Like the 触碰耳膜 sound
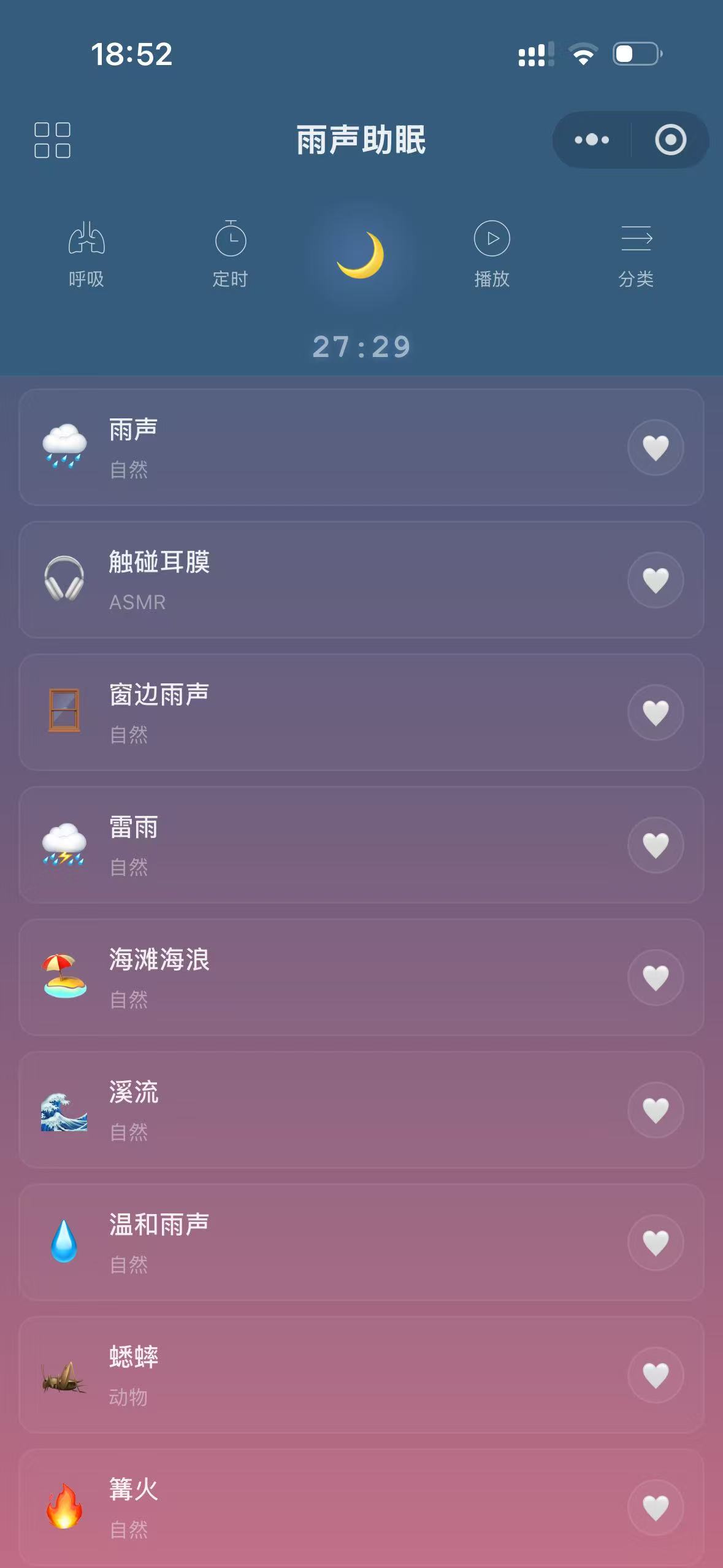The image size is (723, 1568). (656, 580)
